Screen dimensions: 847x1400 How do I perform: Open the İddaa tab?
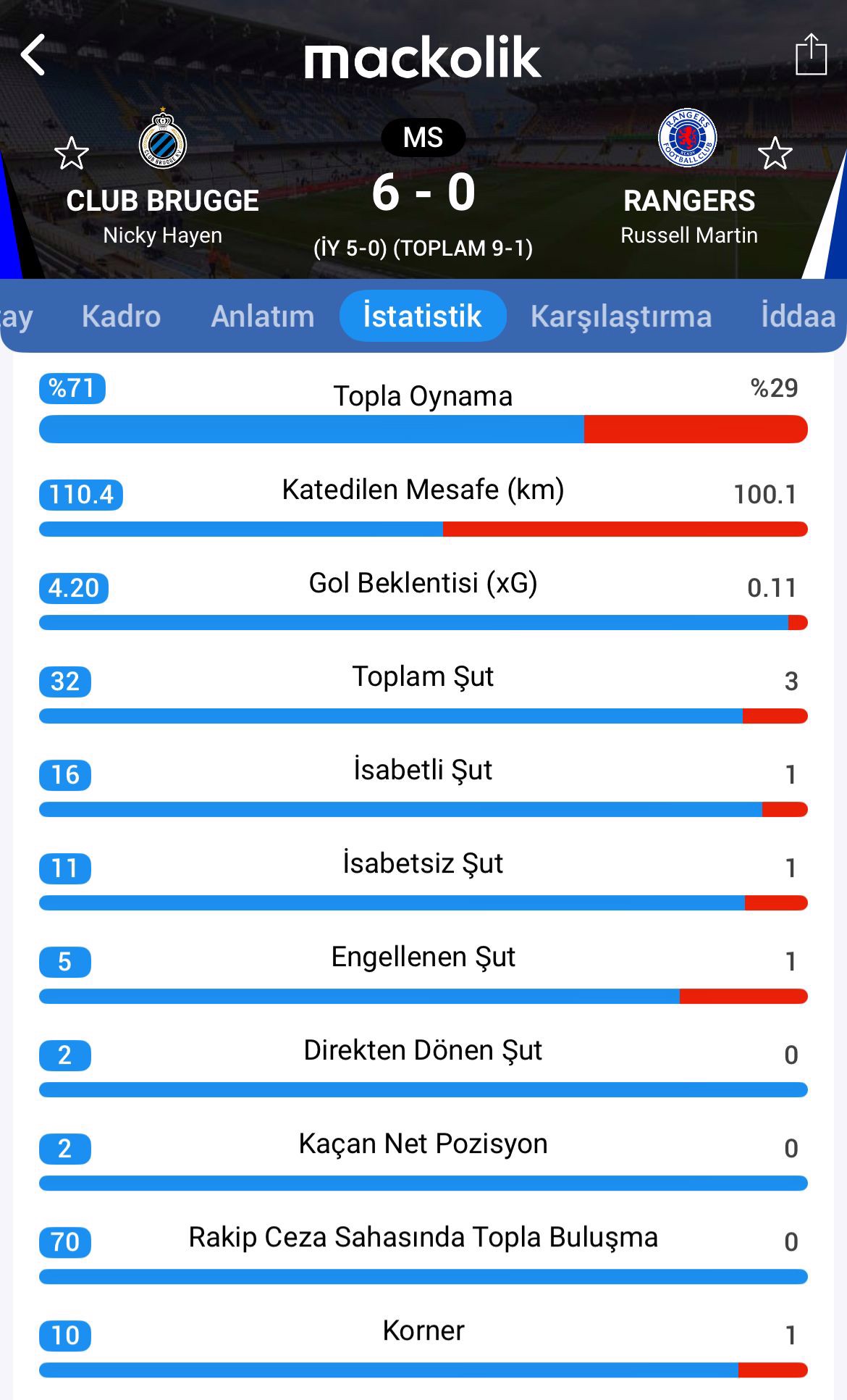pos(798,317)
